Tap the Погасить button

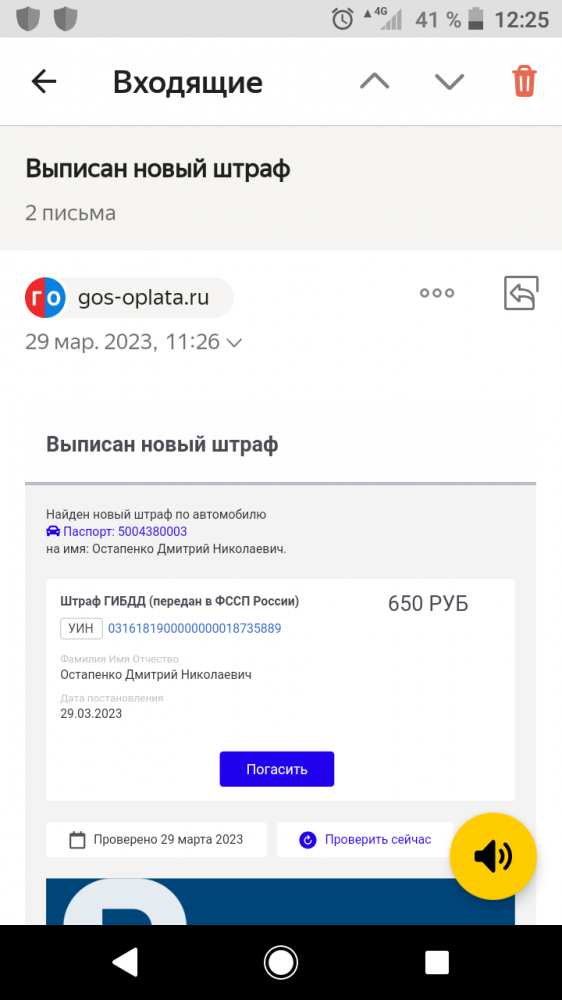[277, 769]
